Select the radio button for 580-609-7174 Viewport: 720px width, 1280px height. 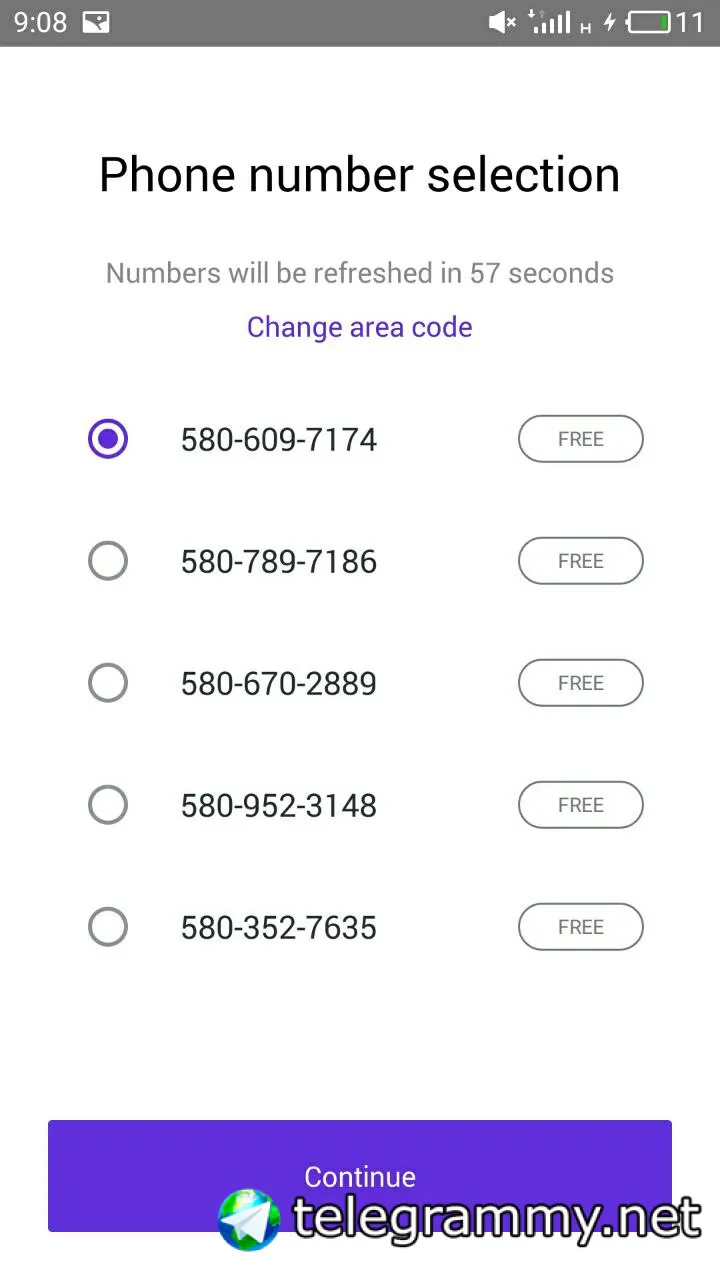[108, 439]
